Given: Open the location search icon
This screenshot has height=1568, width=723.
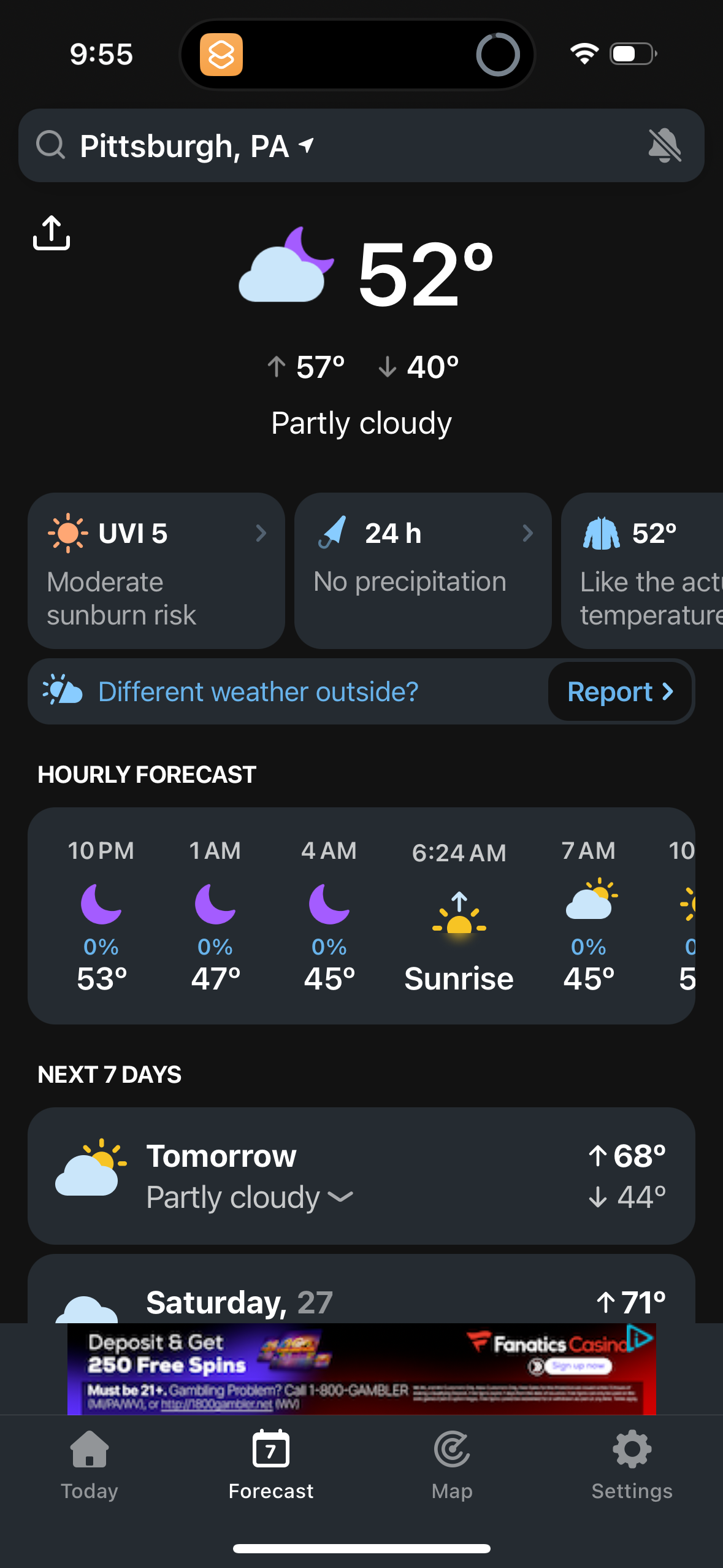Looking at the screenshot, I should point(52,146).
